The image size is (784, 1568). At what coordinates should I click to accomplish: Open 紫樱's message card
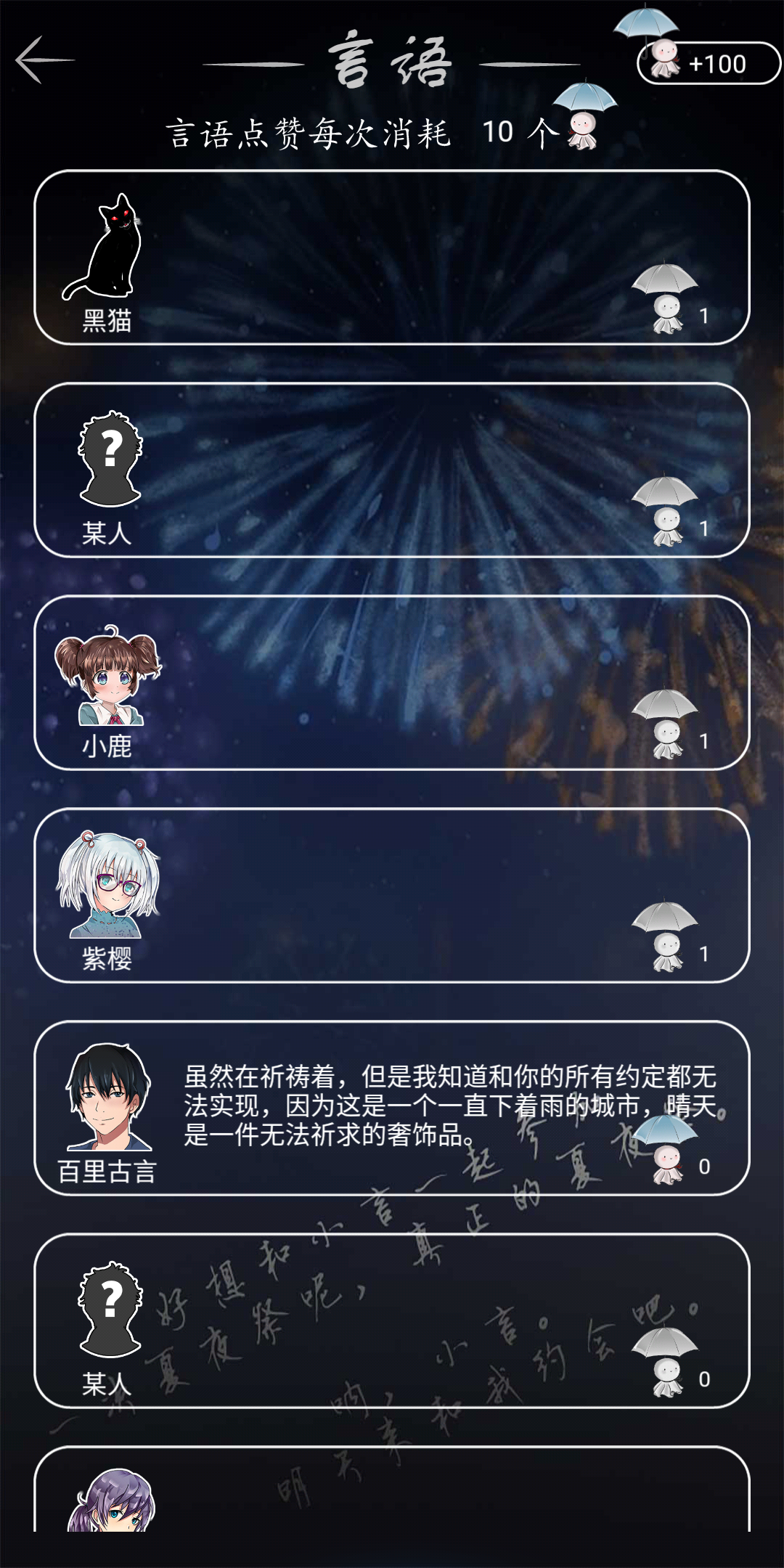392,896
